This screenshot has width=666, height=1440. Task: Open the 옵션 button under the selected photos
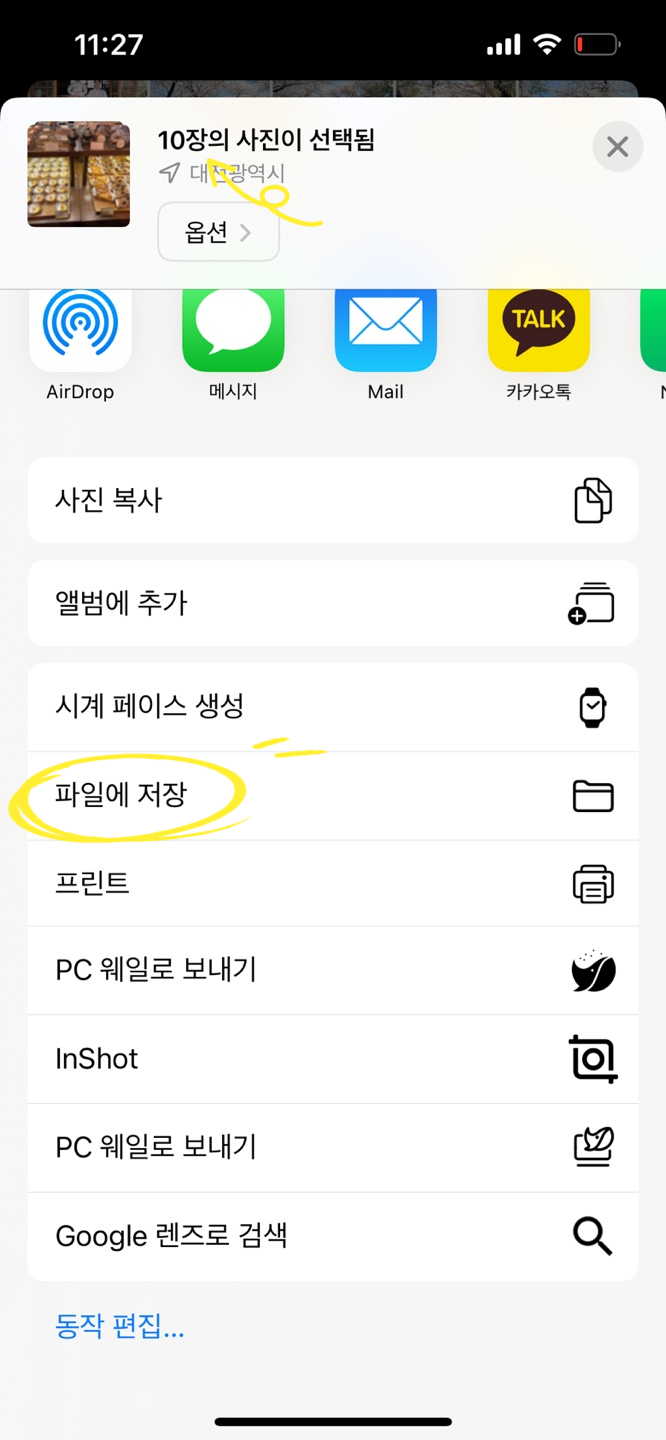coord(218,232)
